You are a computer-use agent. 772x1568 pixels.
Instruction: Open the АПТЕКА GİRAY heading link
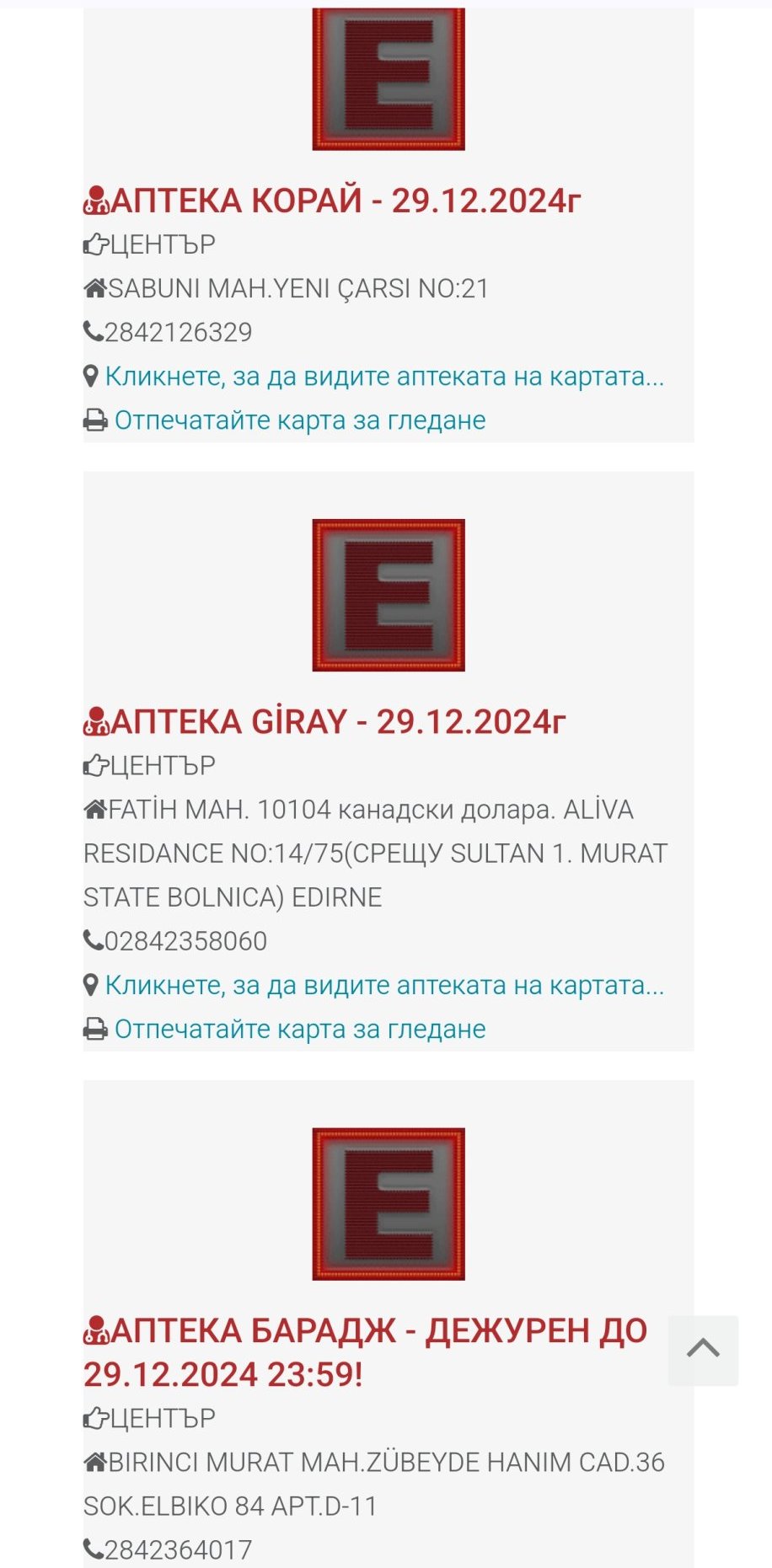pos(337,723)
